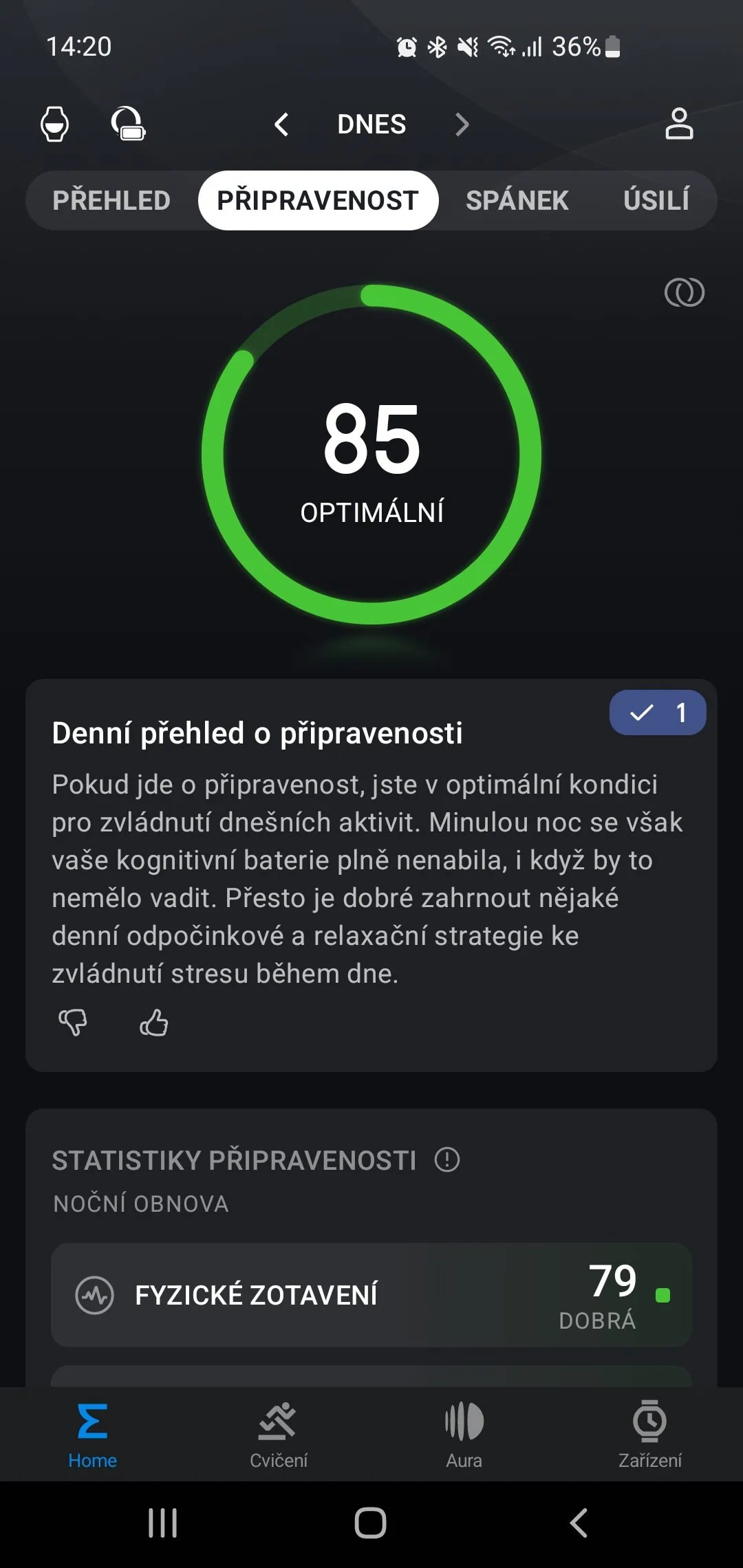Switch to the PŘEHLED tab
Viewport: 743px width, 1568px height.
click(111, 200)
